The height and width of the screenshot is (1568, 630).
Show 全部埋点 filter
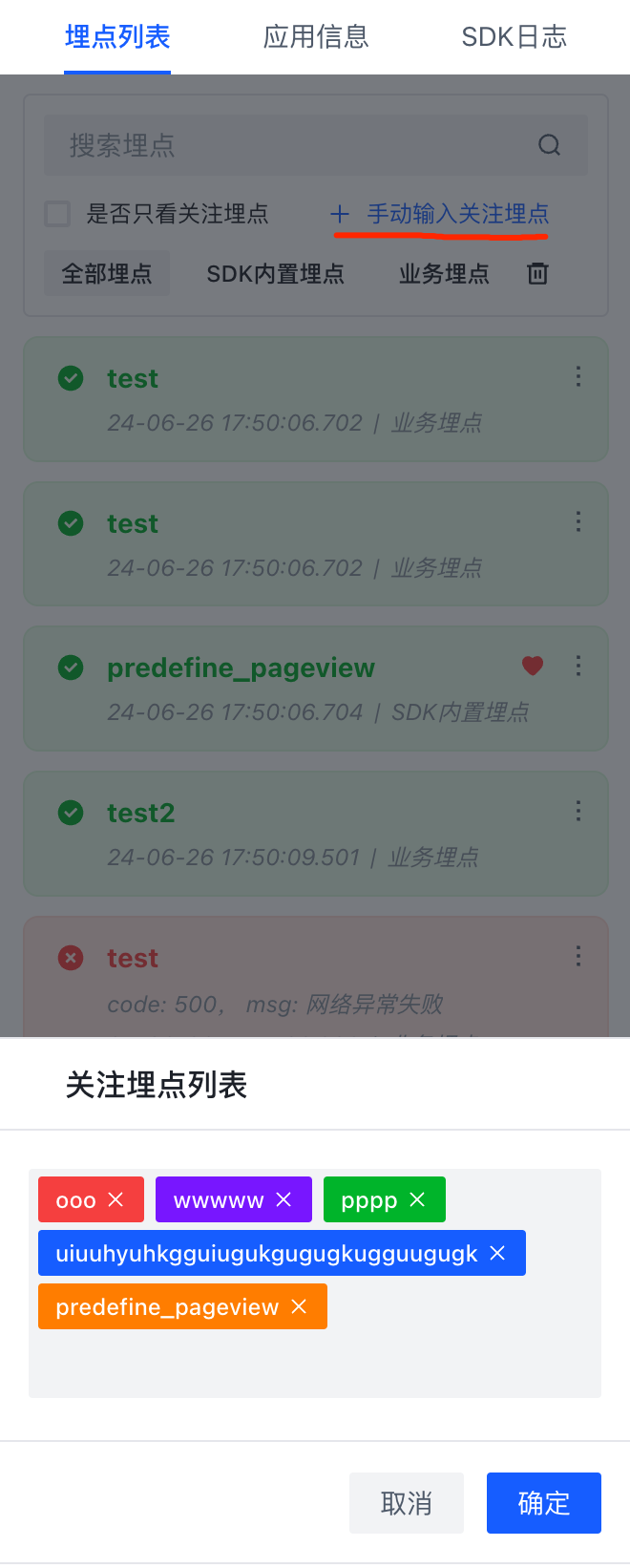pos(107,274)
